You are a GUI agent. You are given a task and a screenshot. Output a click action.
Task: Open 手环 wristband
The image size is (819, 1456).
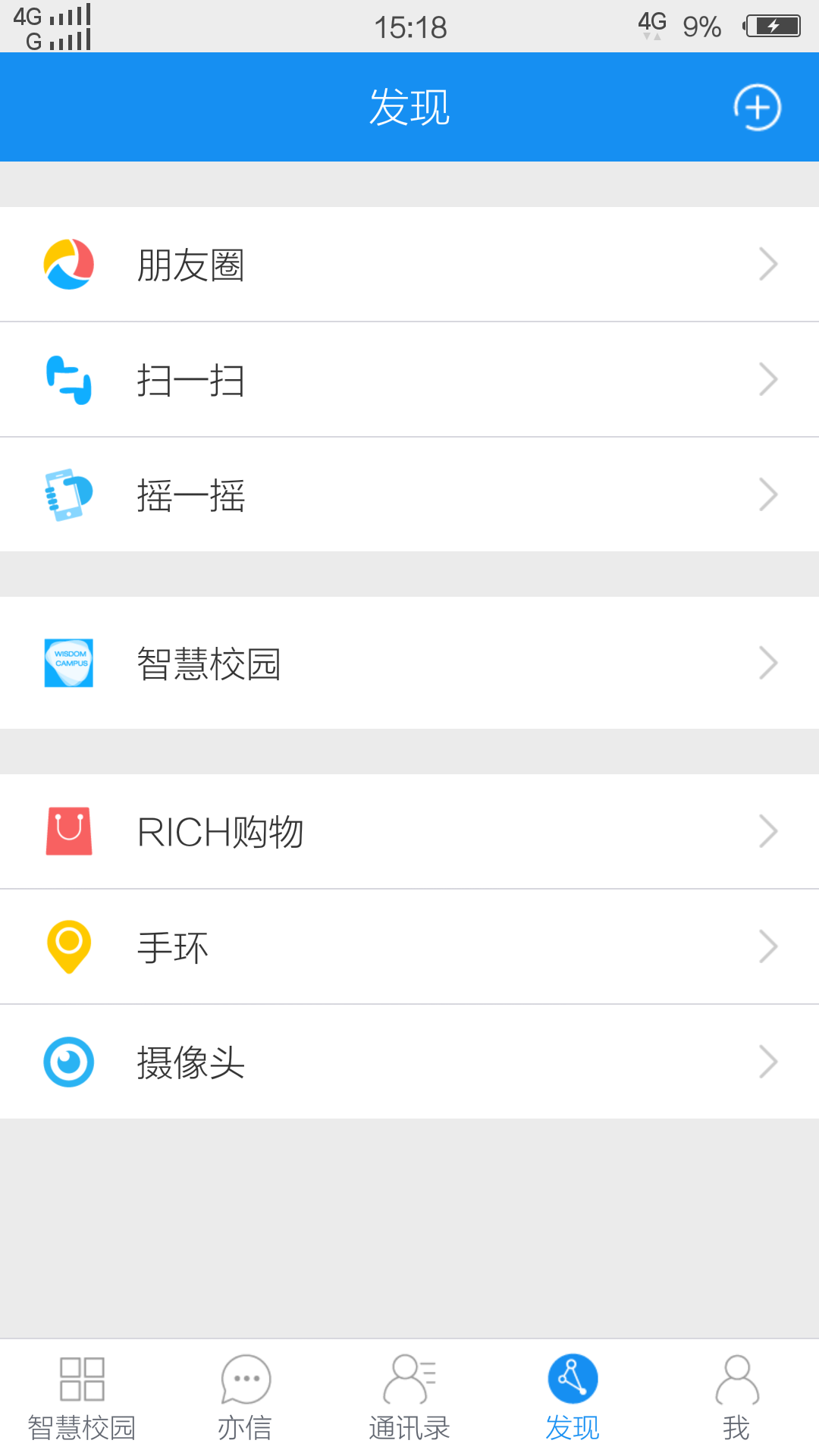(x=409, y=947)
